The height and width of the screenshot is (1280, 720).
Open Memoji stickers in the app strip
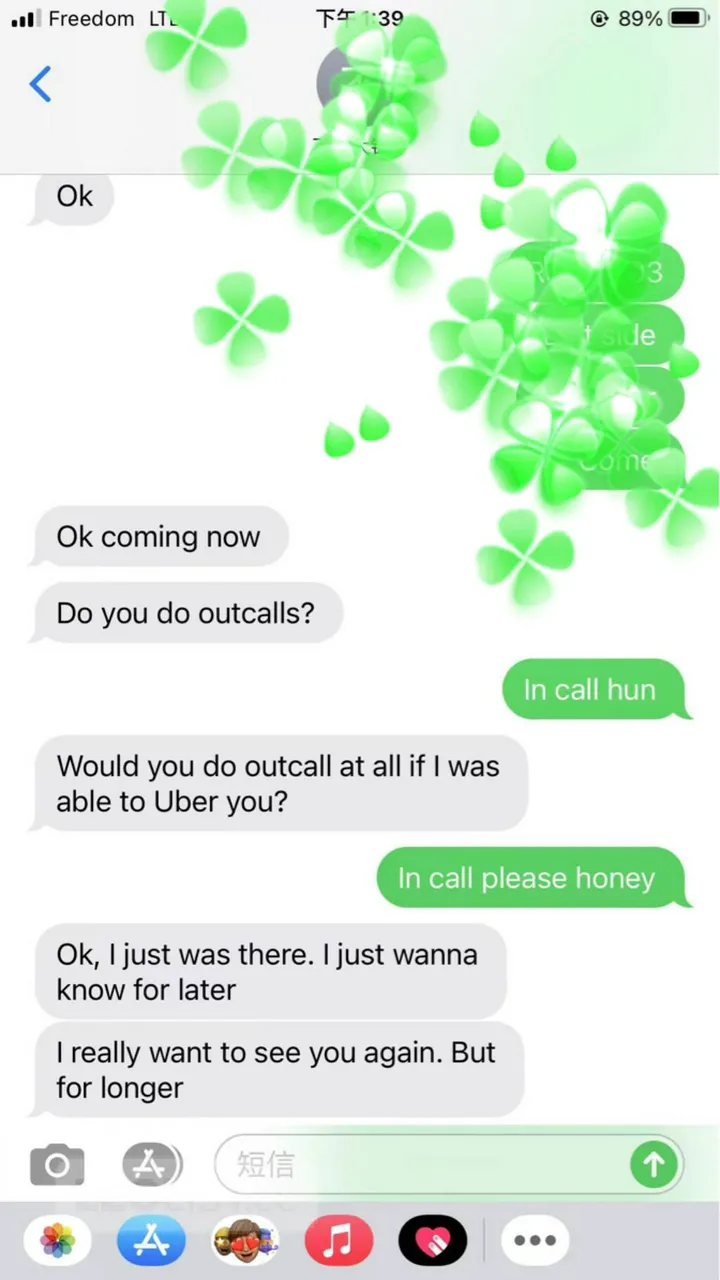coord(245,1242)
